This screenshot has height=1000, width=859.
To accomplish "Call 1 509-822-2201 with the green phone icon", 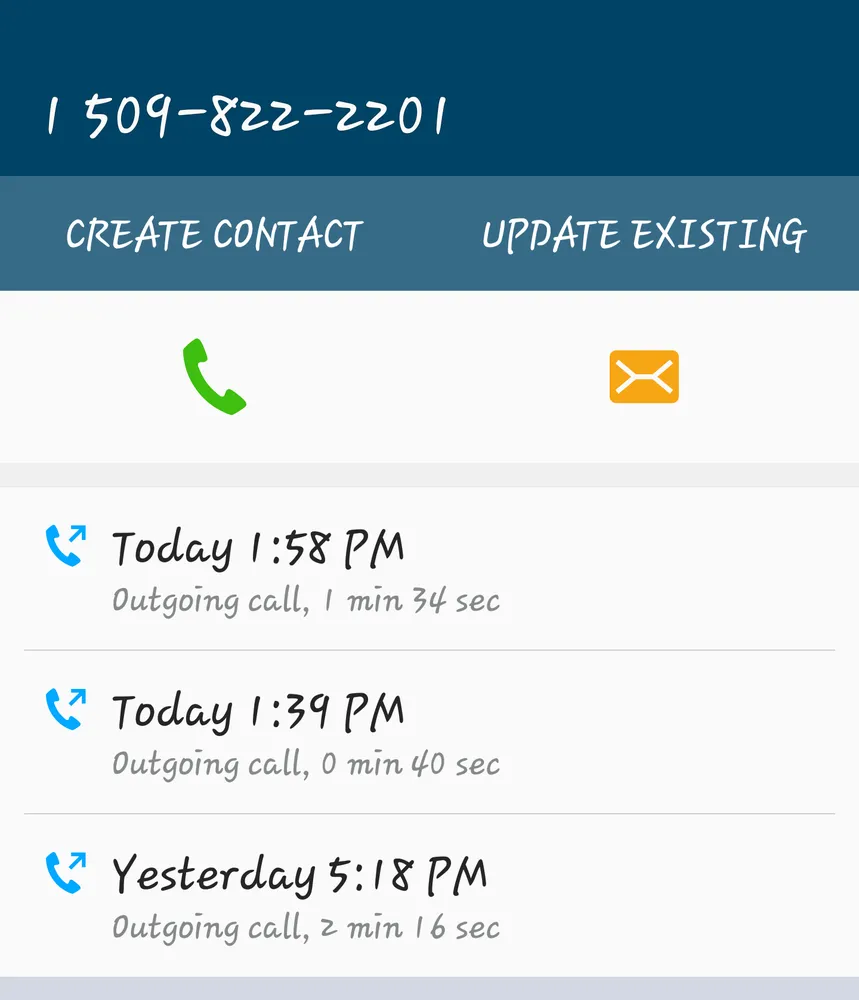I will tap(214, 377).
